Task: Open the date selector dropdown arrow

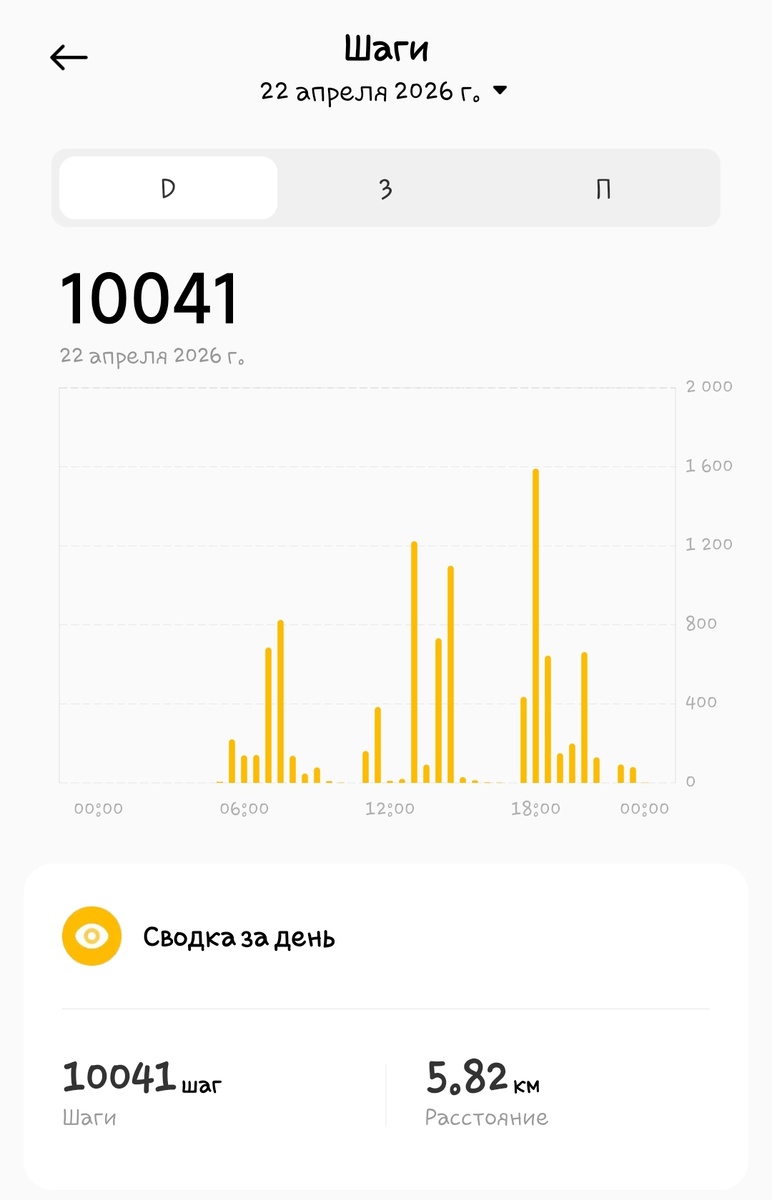Action: (x=500, y=89)
